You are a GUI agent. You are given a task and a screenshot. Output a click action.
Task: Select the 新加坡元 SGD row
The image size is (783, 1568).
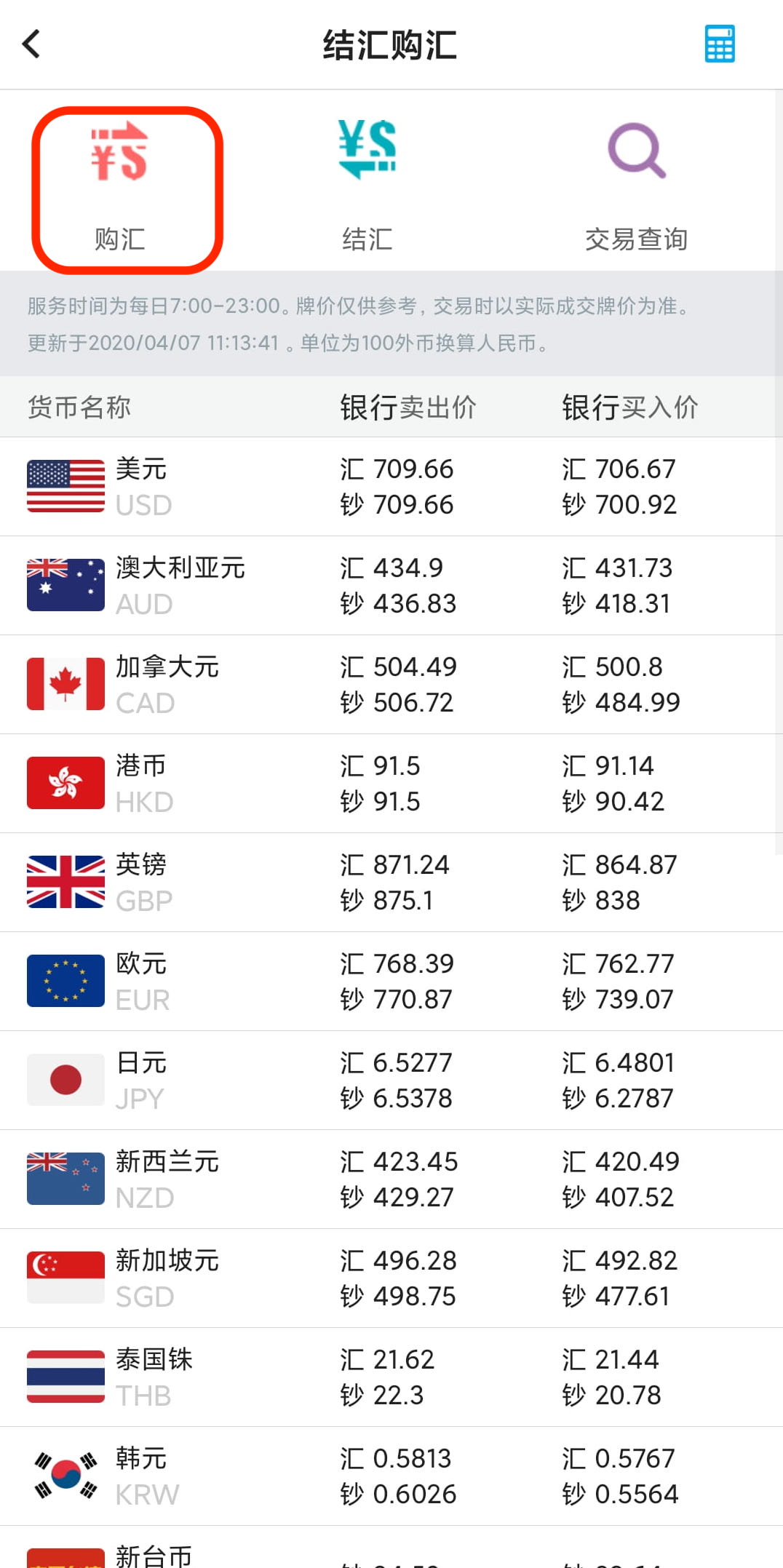point(391,1278)
